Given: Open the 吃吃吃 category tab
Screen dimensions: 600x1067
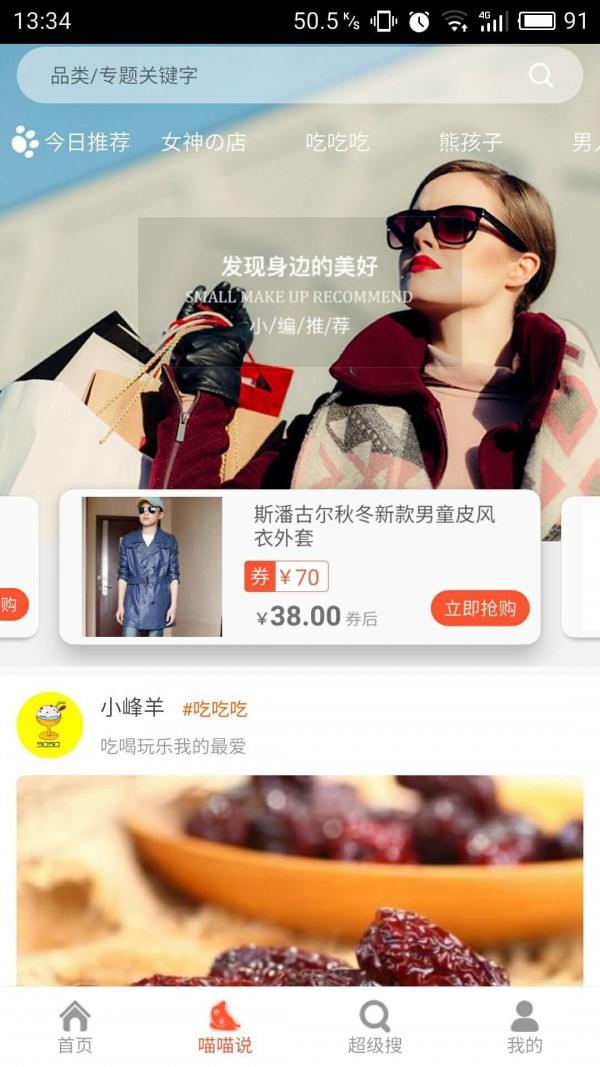Looking at the screenshot, I should click(x=337, y=142).
